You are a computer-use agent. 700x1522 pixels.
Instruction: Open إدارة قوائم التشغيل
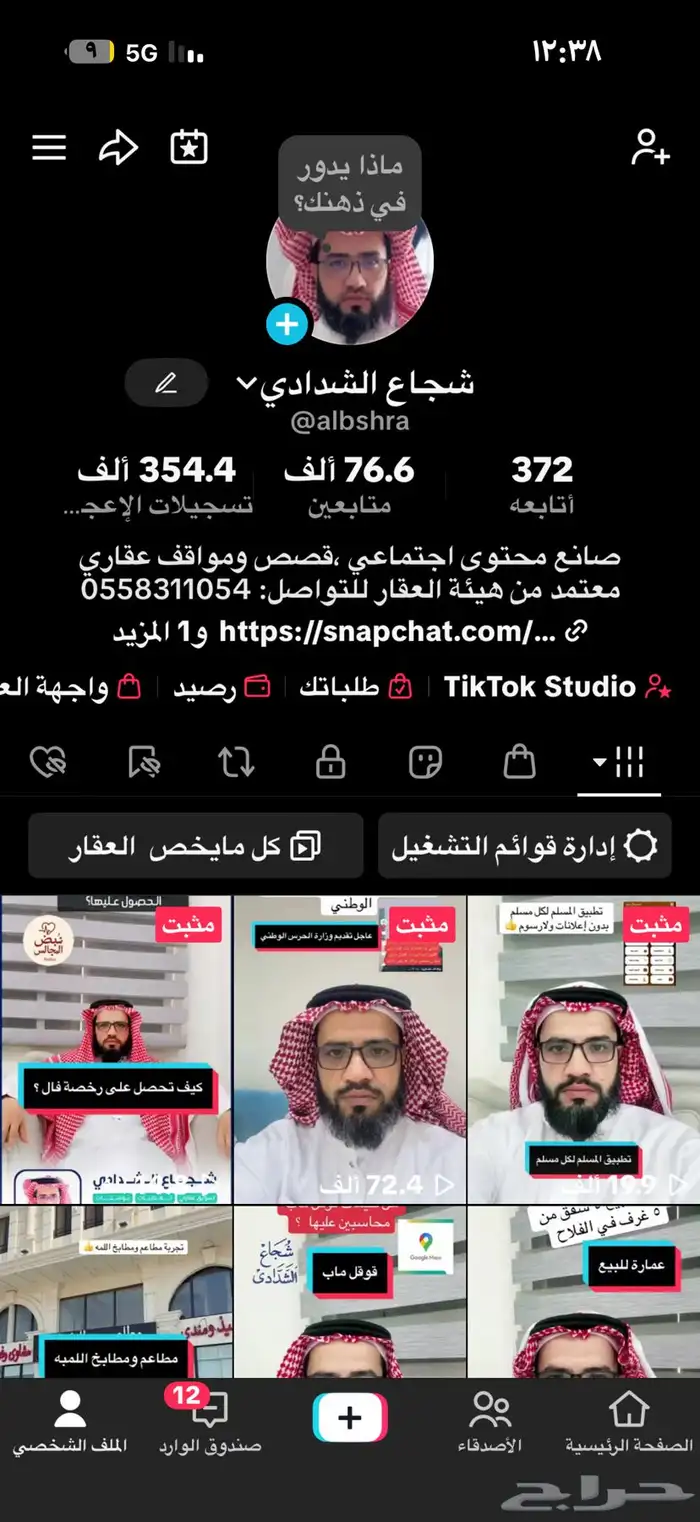click(524, 846)
